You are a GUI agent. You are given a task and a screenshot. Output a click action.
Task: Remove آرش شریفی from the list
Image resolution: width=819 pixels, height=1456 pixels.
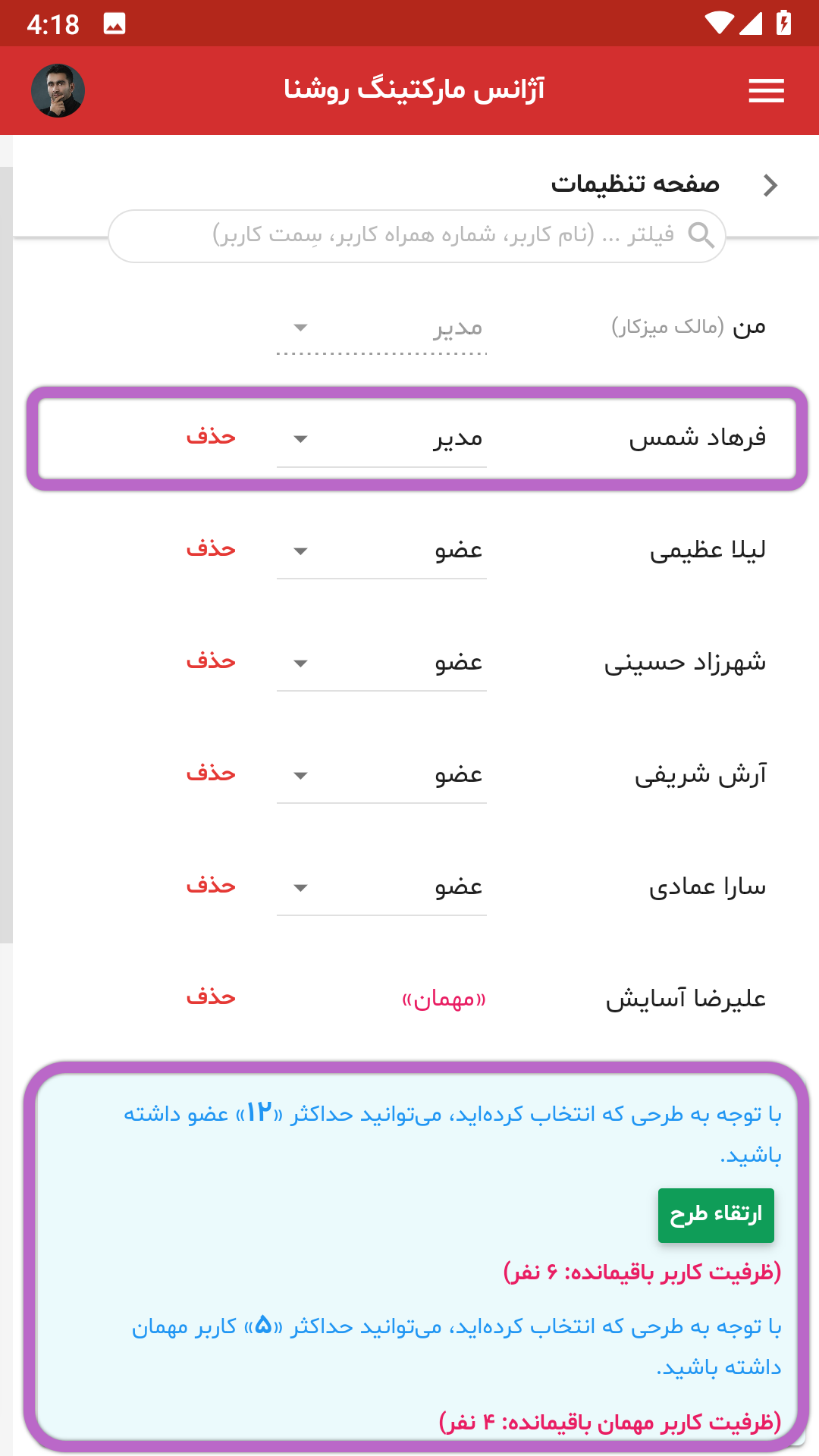coord(211,774)
